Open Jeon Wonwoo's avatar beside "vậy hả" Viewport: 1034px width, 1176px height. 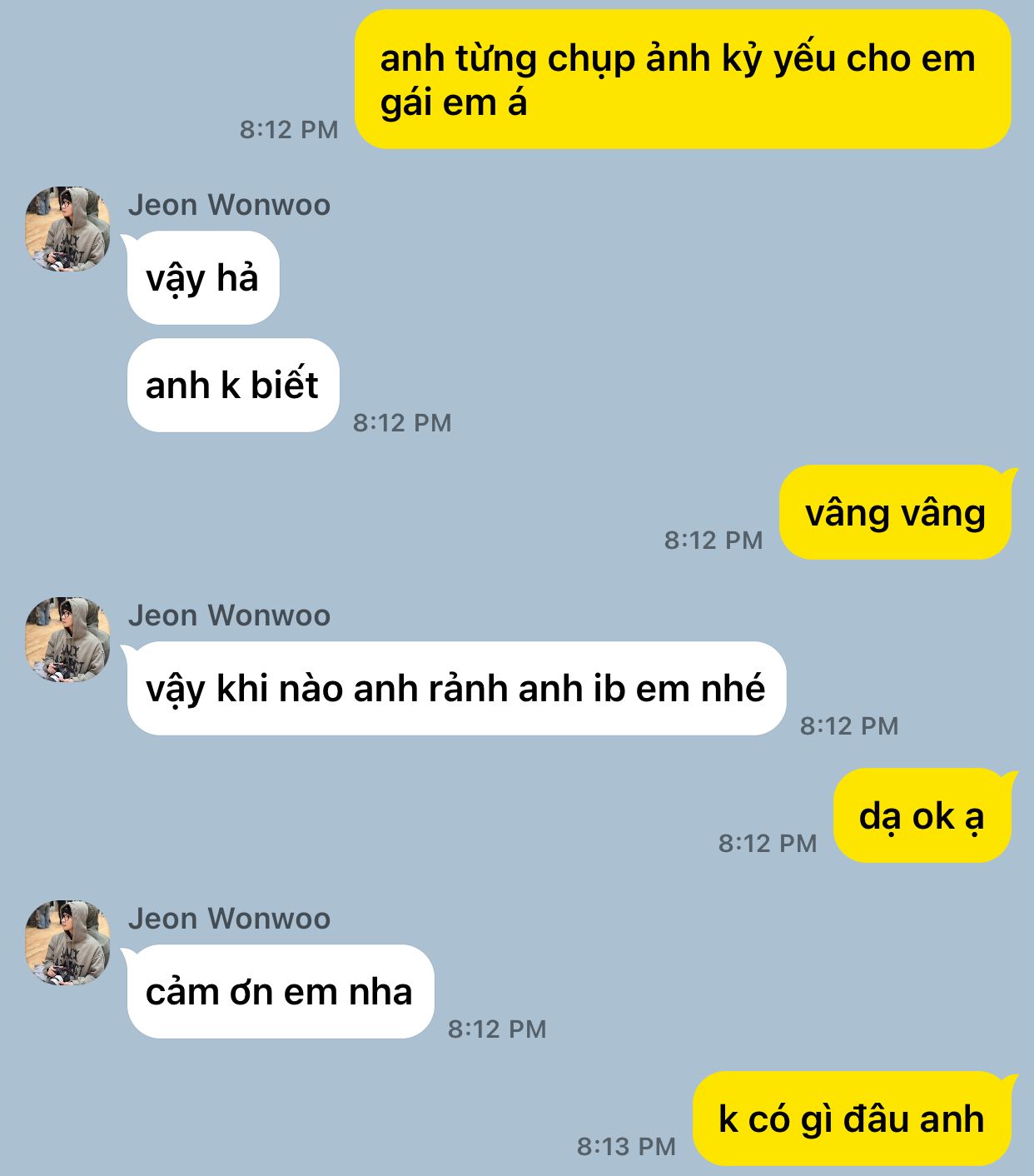[x=67, y=228]
